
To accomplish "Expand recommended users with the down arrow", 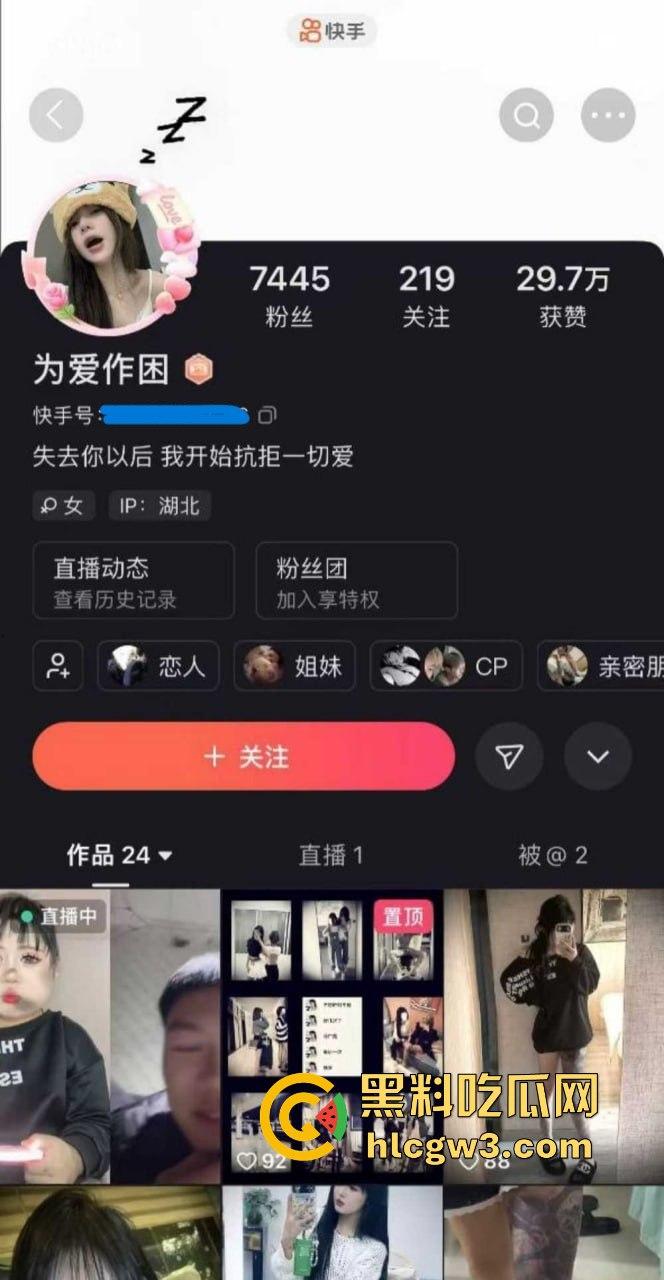I will [597, 757].
